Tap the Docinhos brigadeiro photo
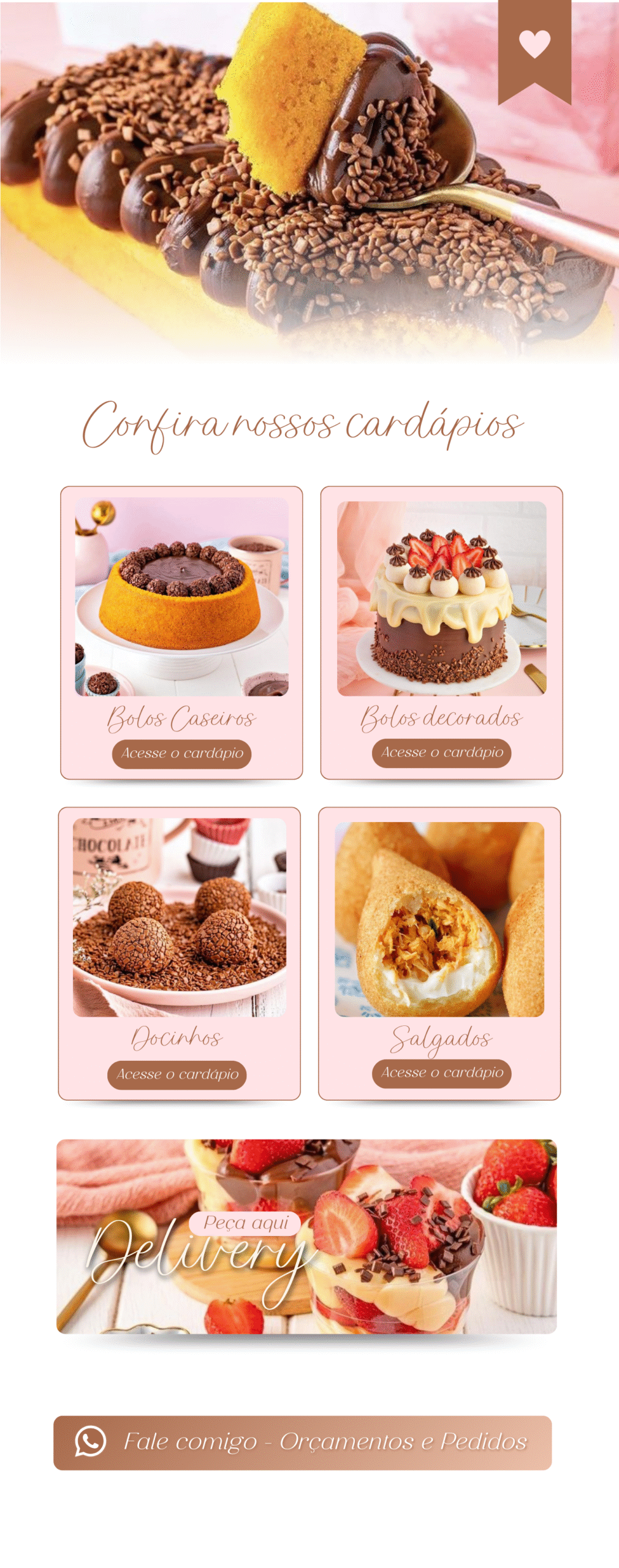 pos(179,917)
